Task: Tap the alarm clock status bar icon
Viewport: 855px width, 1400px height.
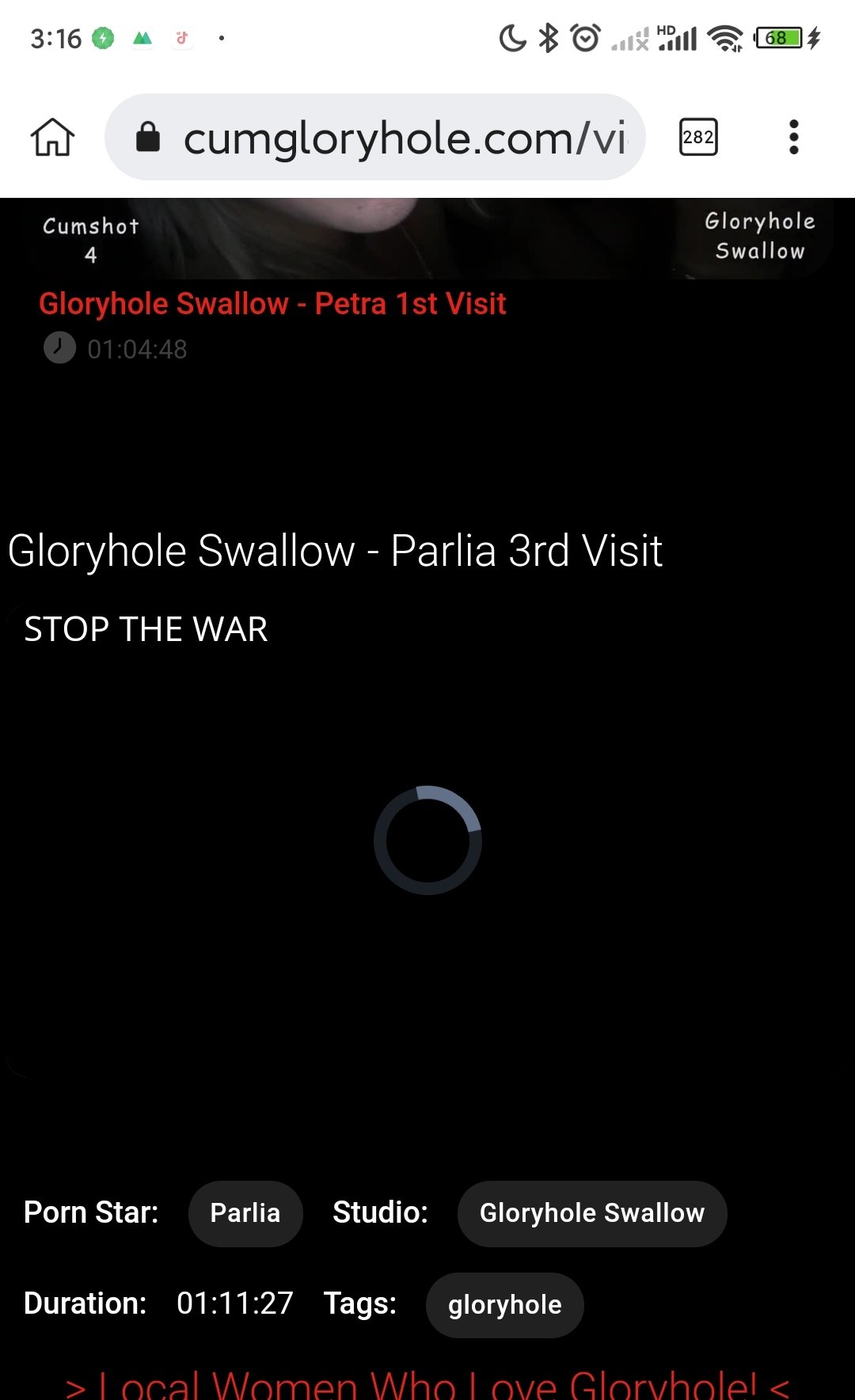Action: click(x=583, y=37)
